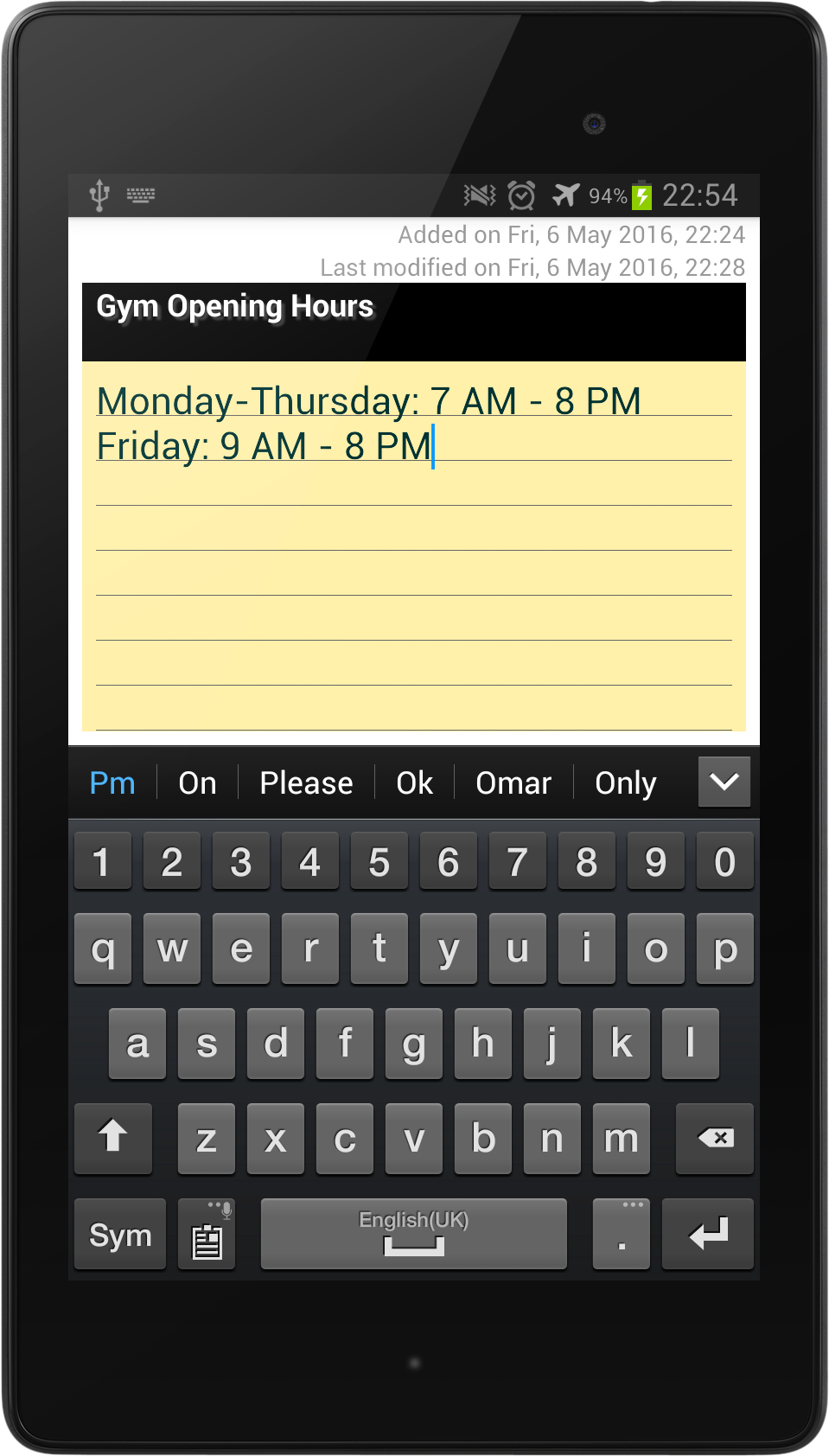Insert a new line with enter key
This screenshot has width=829, height=1456.
(708, 1234)
